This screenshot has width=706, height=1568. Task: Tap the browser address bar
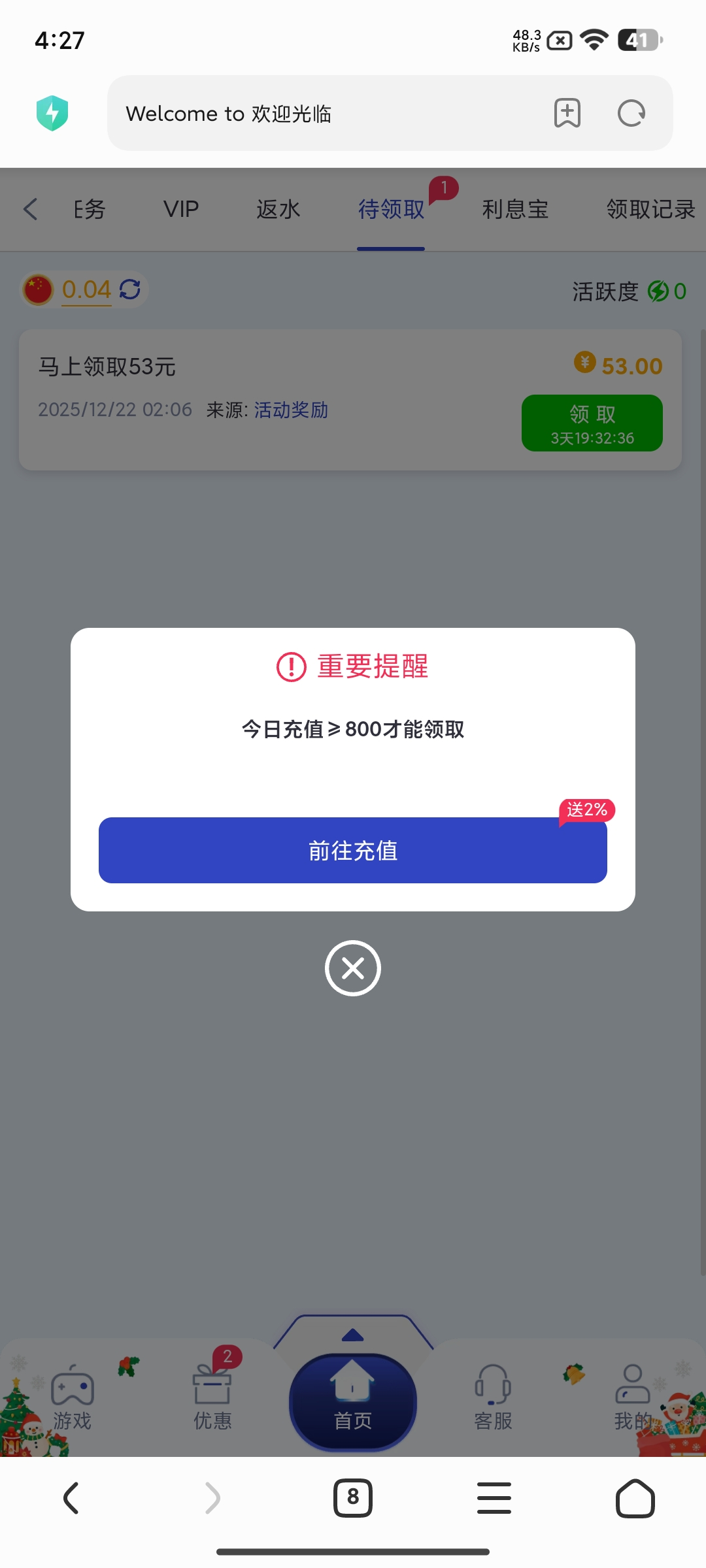click(327, 114)
